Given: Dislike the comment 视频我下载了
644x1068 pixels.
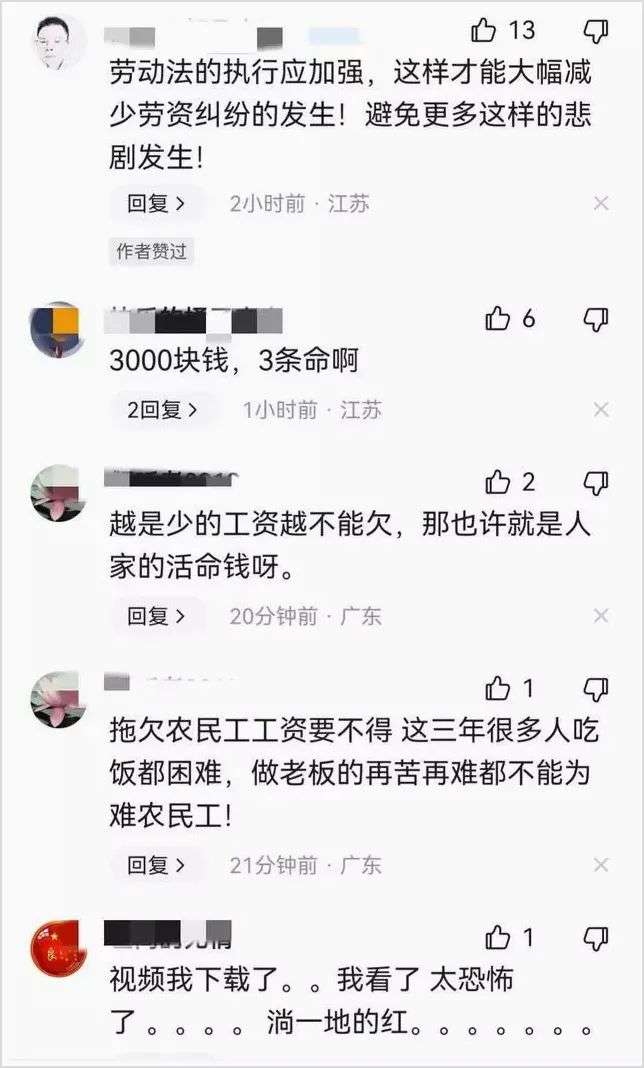Looking at the screenshot, I should [596, 937].
